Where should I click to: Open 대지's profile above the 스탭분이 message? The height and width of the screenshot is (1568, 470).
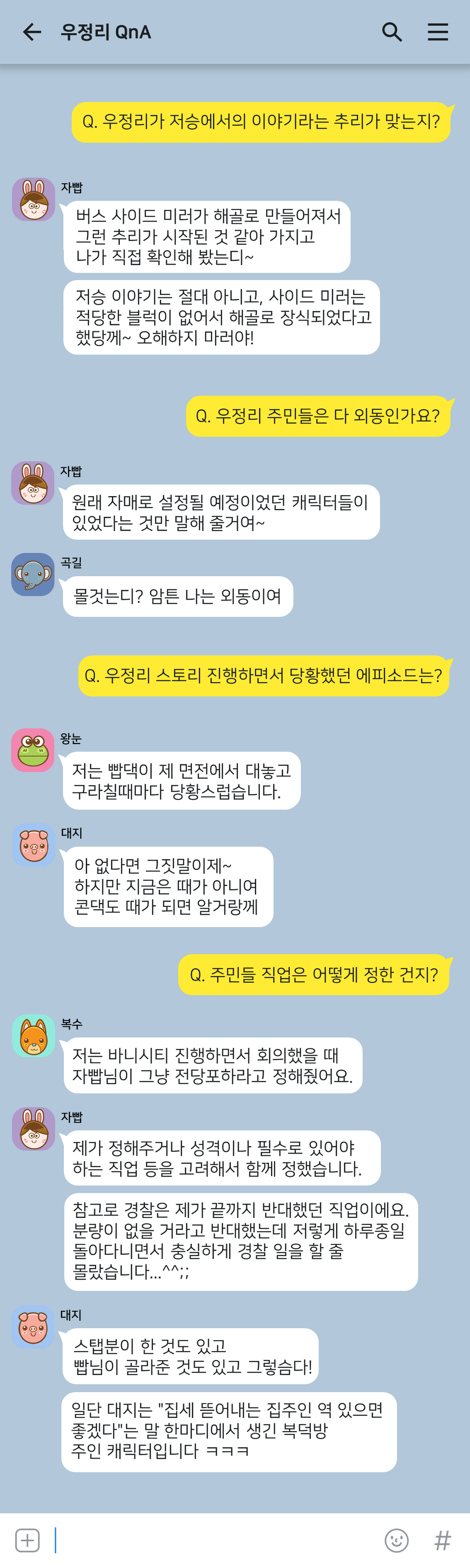(x=33, y=1326)
